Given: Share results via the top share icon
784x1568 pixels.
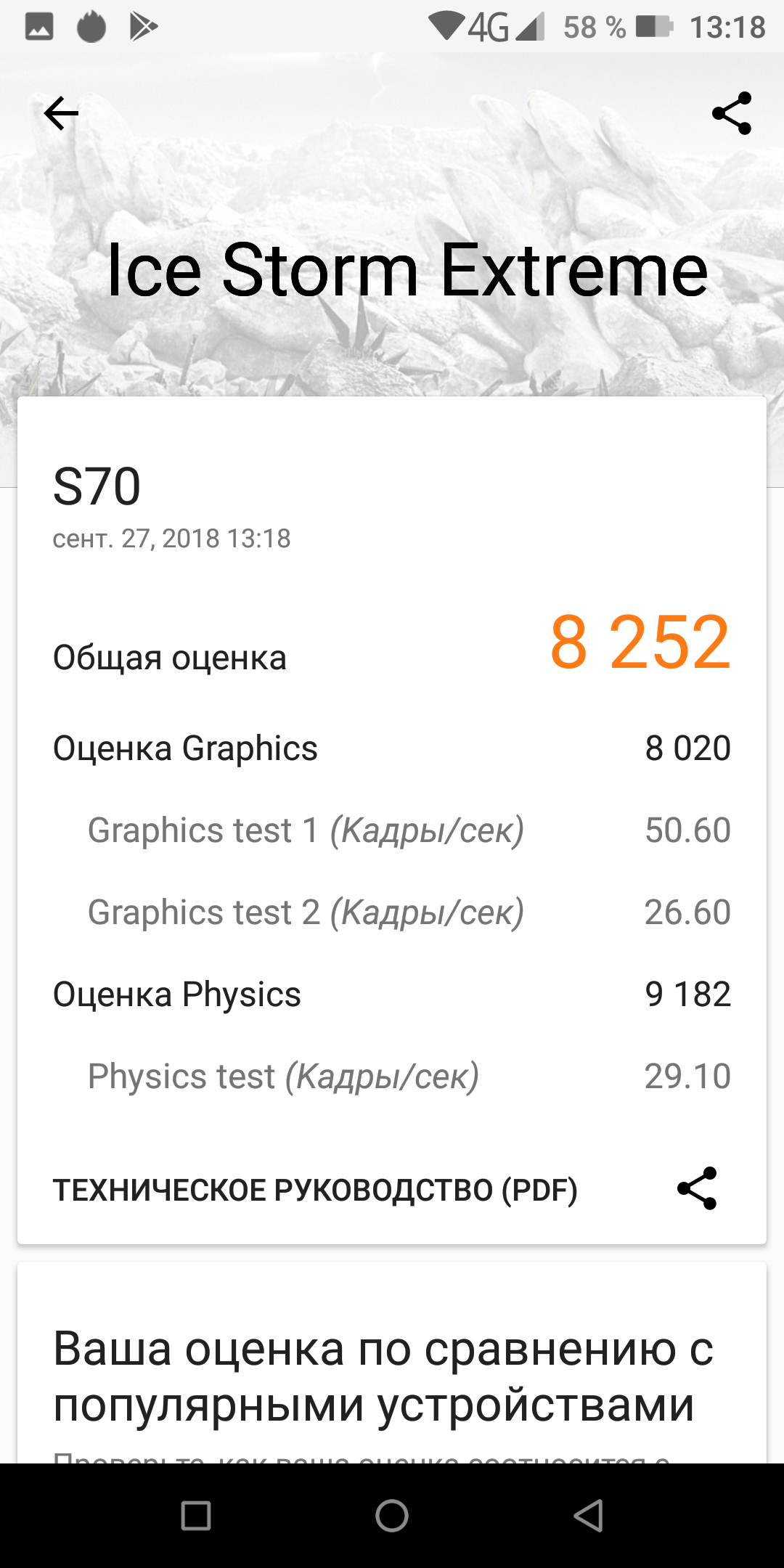Looking at the screenshot, I should point(732,113).
